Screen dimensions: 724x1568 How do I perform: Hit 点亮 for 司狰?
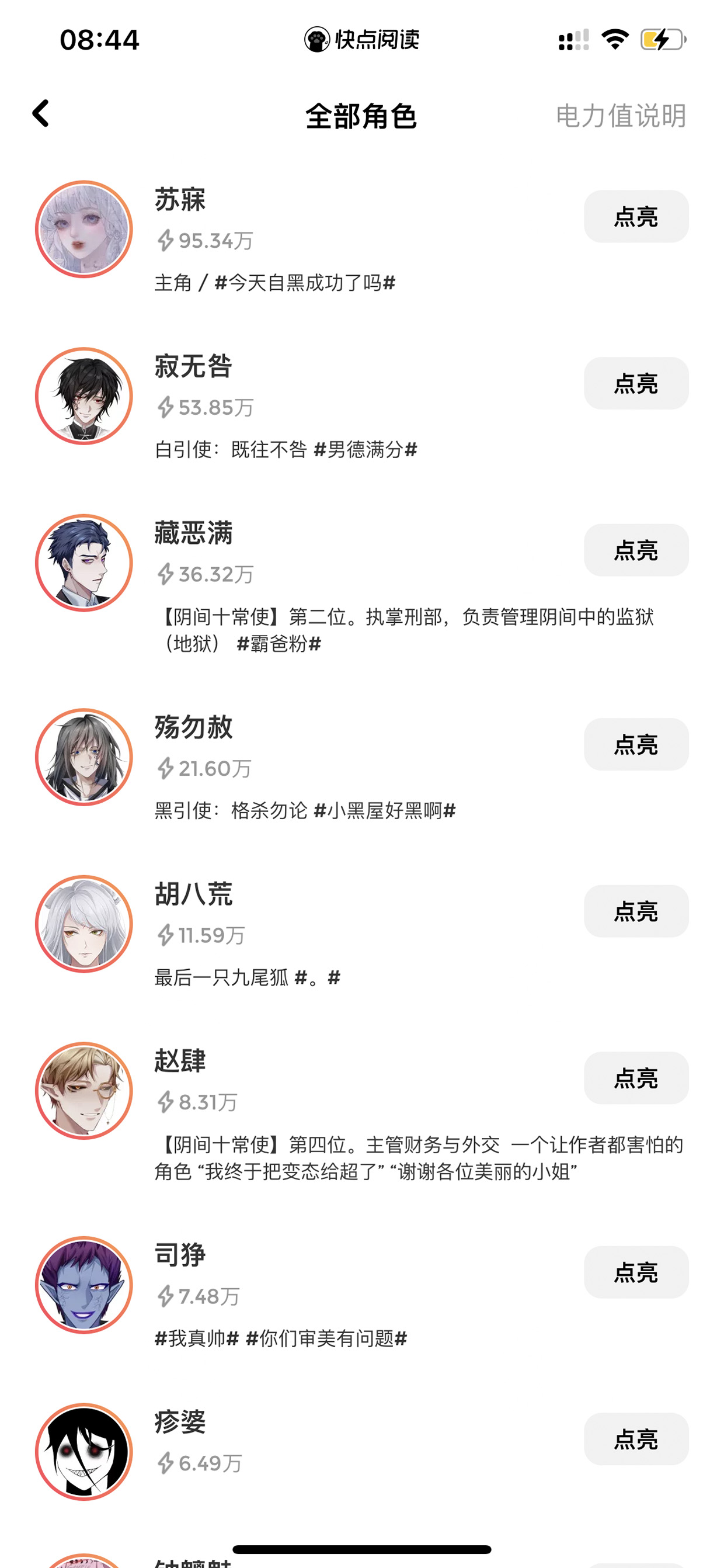point(636,1272)
